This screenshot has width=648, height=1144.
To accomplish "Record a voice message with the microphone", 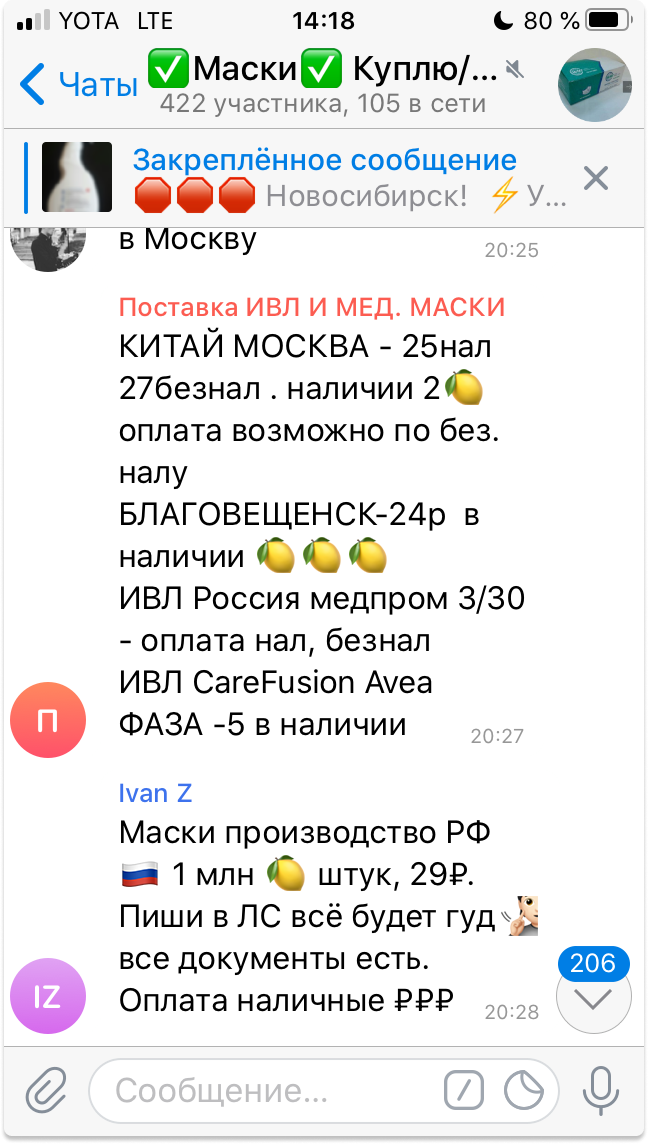I will pyautogui.click(x=600, y=1090).
